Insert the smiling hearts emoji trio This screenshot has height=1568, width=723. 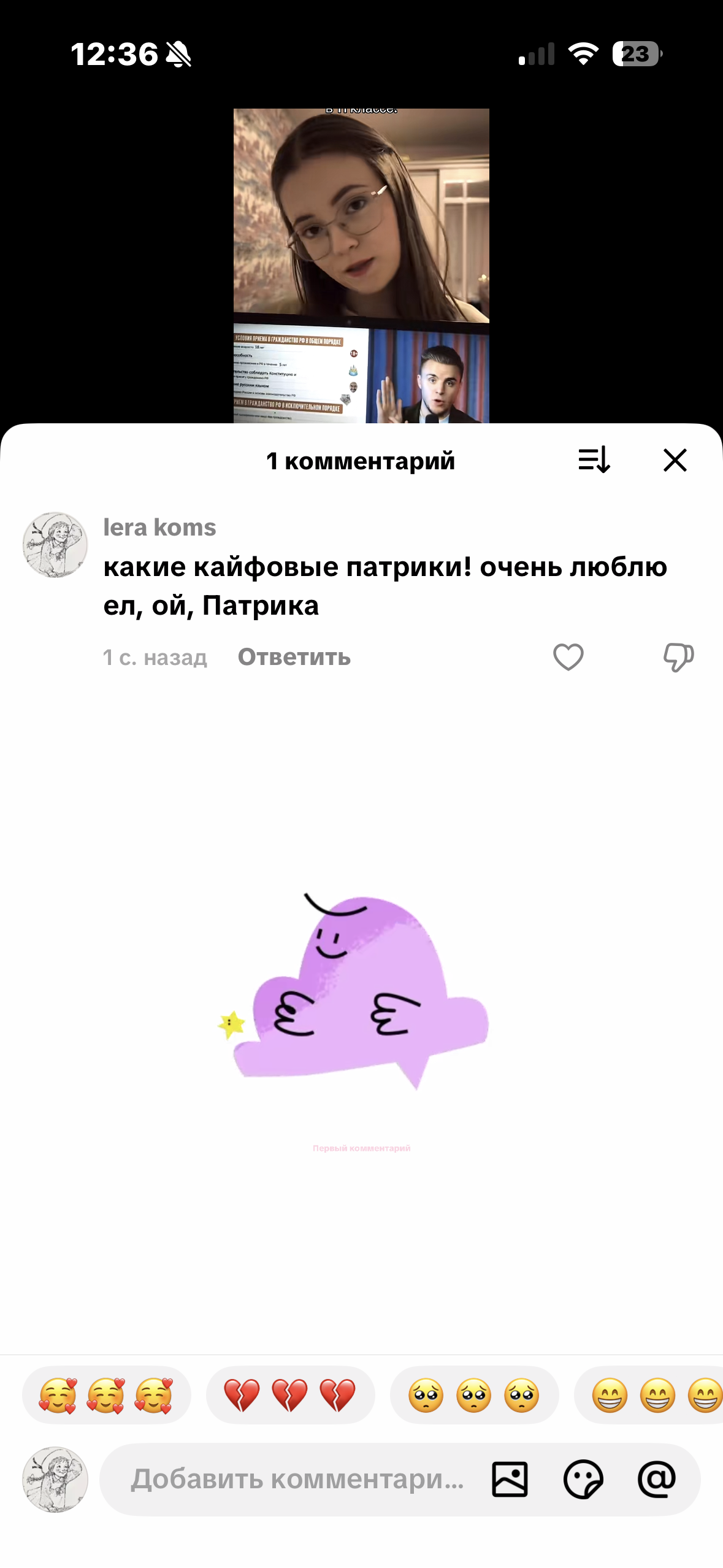(x=106, y=1395)
